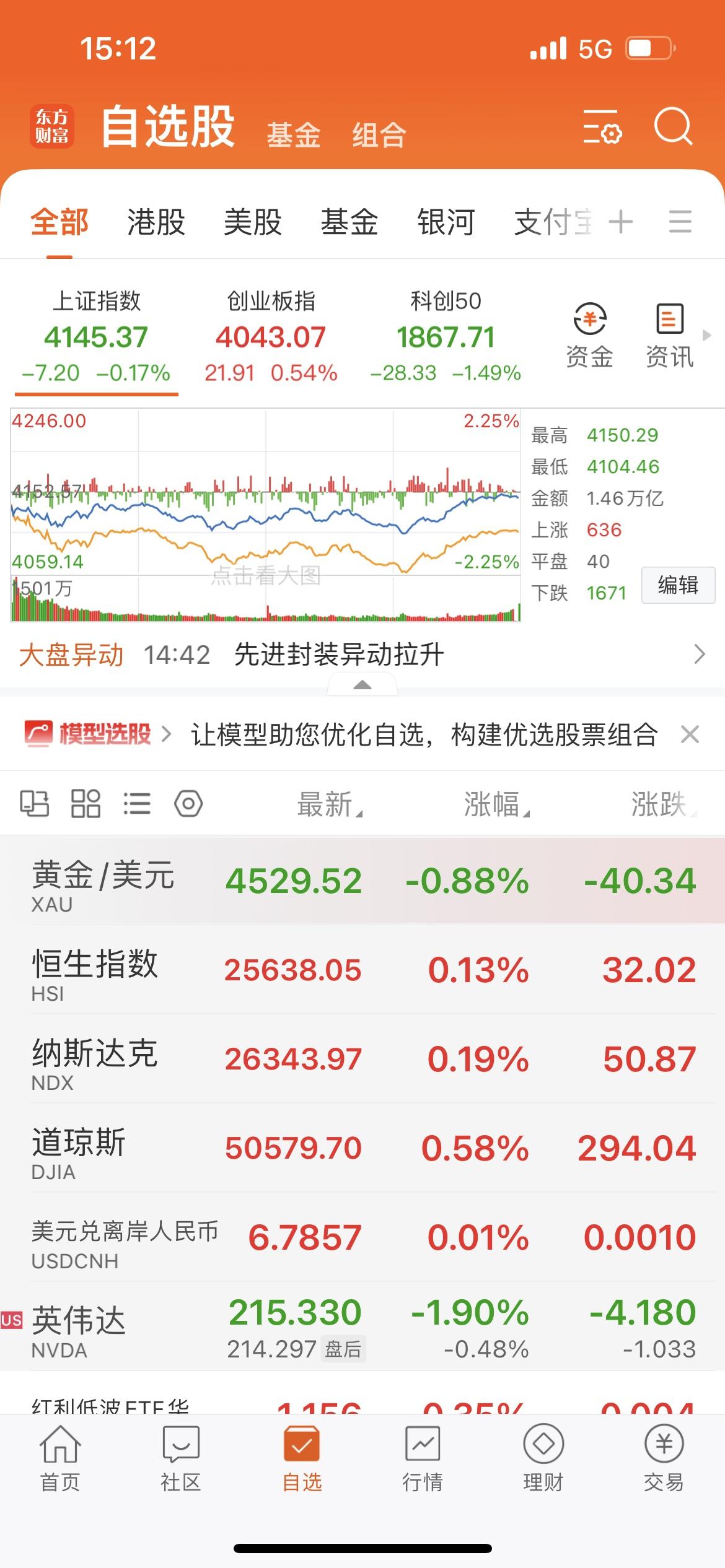Switch to the 港股 tab
The width and height of the screenshot is (725, 1568).
[156, 222]
